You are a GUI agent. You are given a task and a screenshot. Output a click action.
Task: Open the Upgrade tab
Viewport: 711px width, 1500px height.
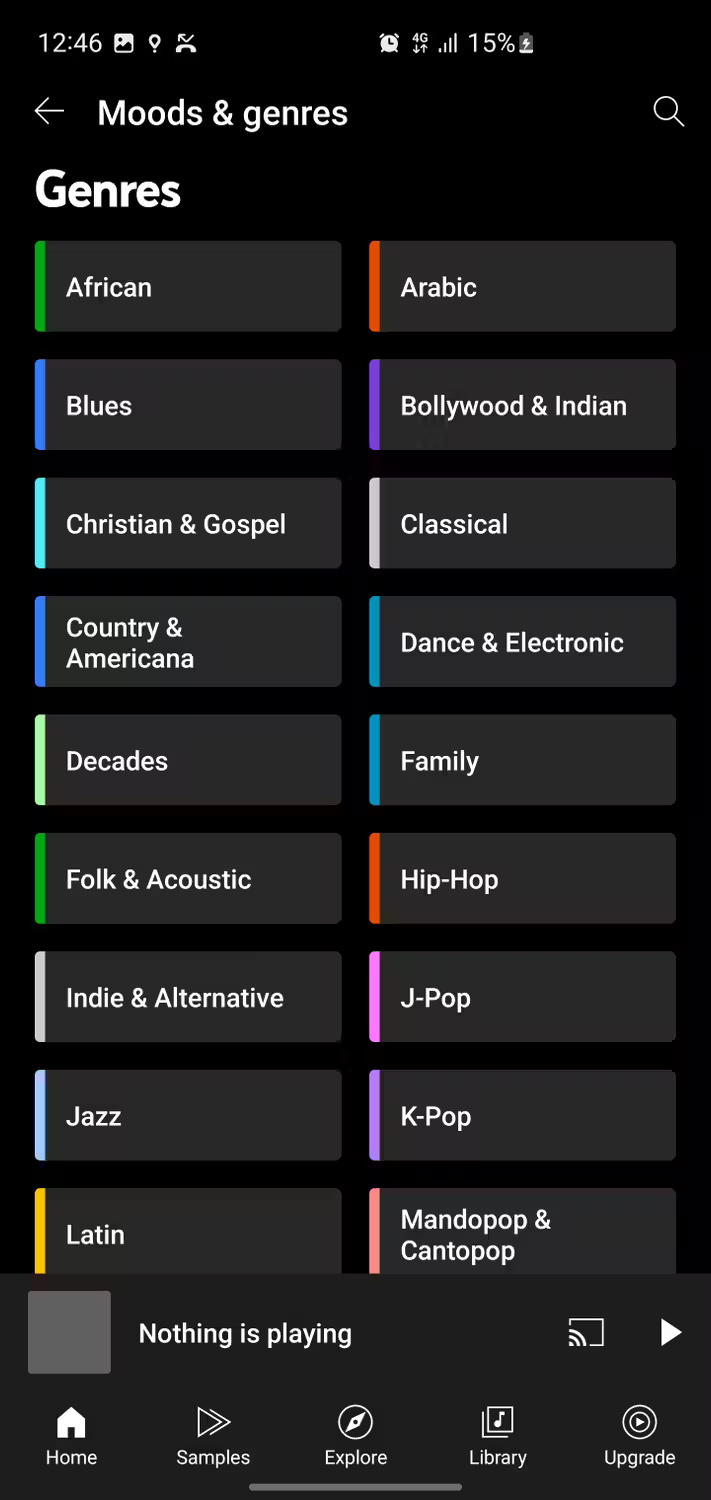639,1436
